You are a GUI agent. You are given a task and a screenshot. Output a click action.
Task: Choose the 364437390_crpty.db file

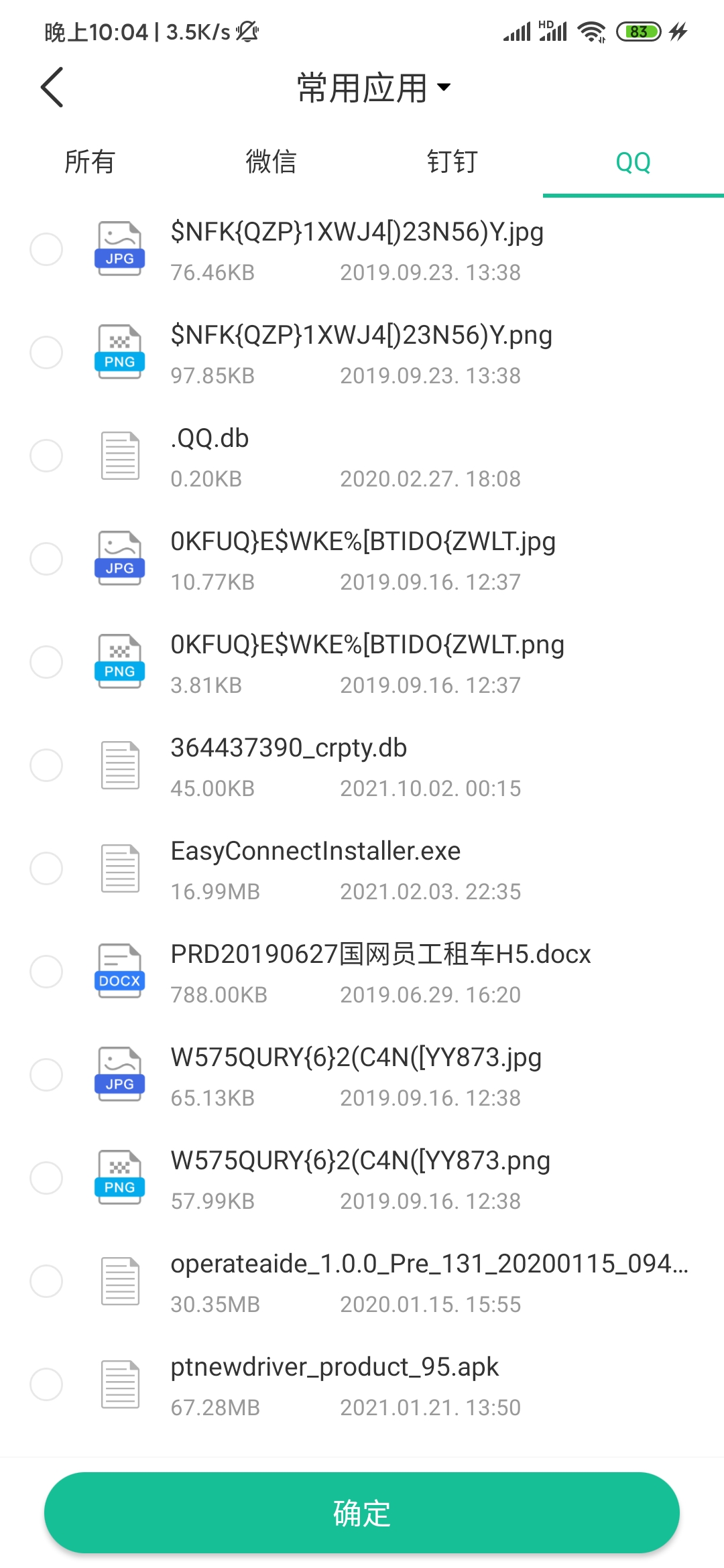(x=362, y=766)
